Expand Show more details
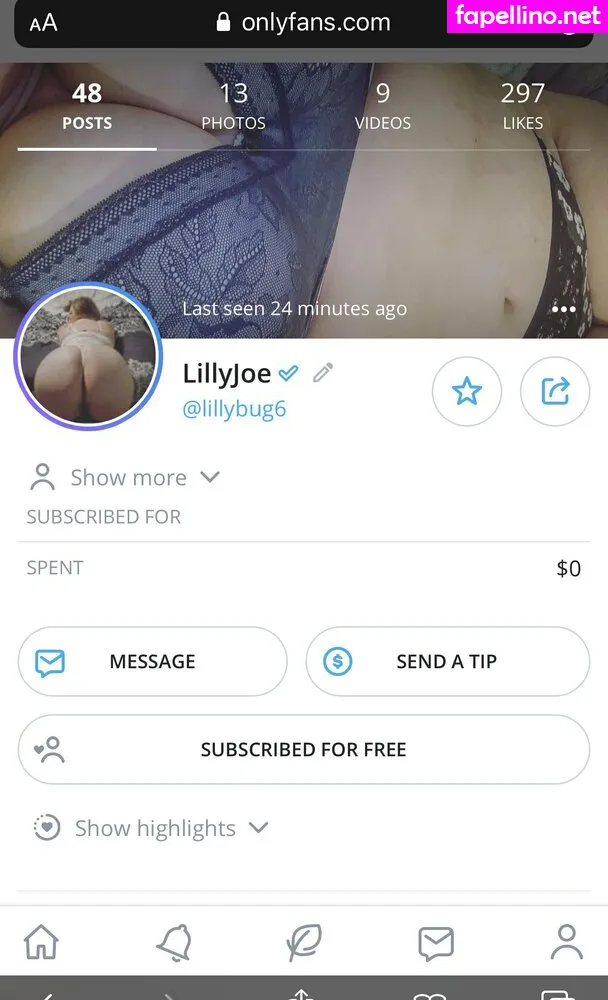 (x=127, y=478)
